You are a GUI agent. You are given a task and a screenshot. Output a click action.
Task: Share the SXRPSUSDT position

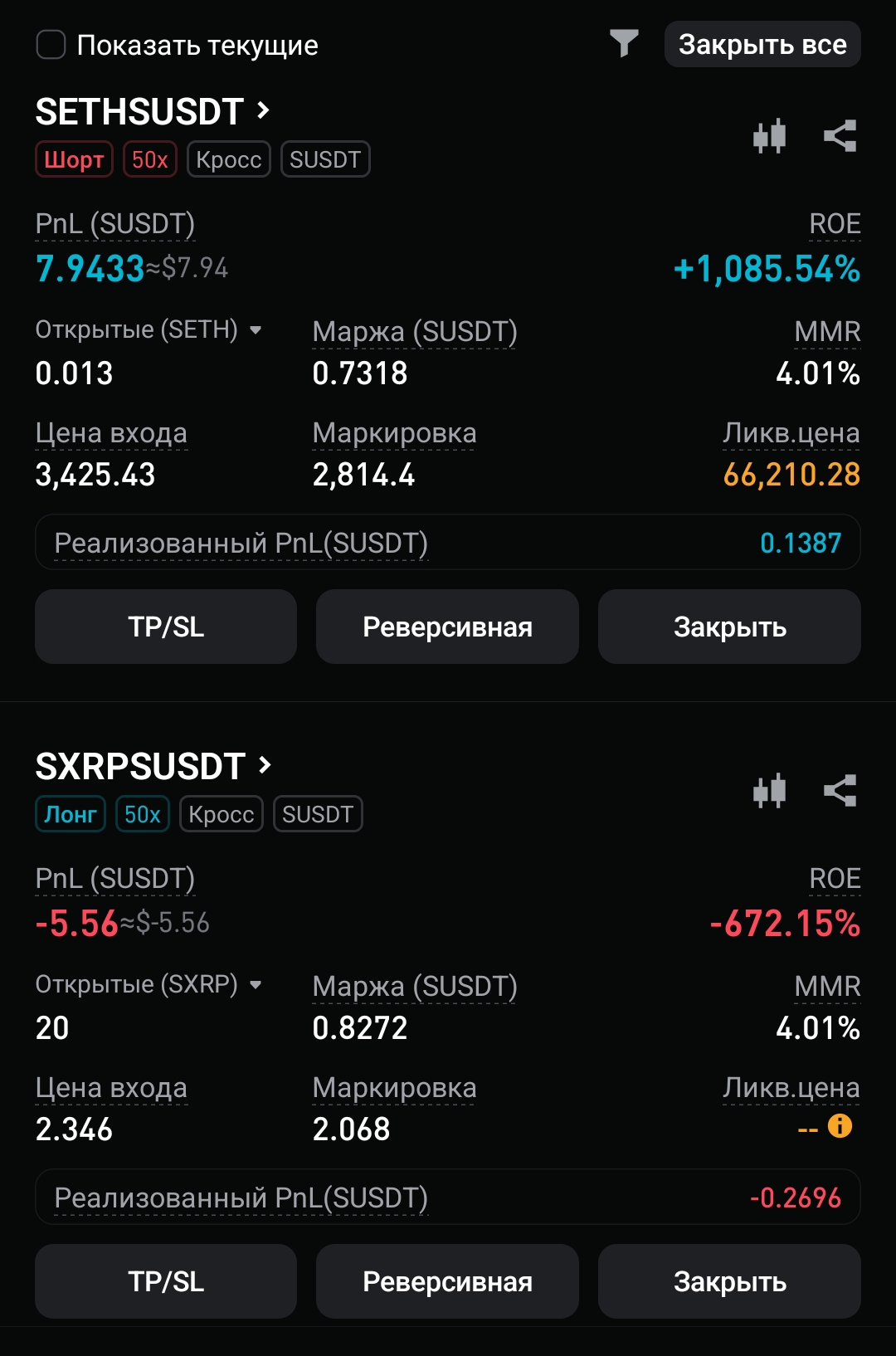coord(840,791)
